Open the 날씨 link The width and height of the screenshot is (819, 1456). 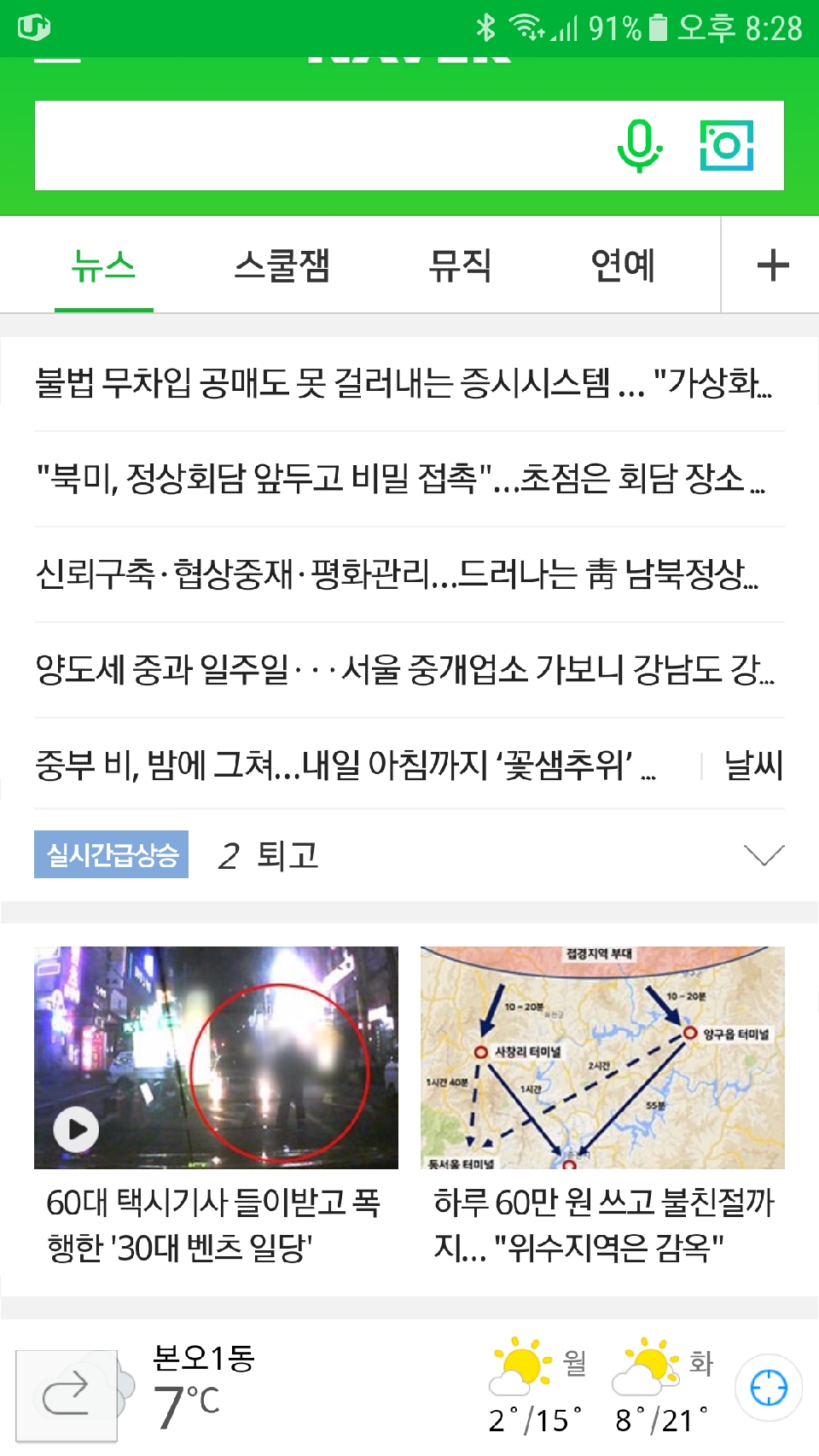tap(753, 766)
